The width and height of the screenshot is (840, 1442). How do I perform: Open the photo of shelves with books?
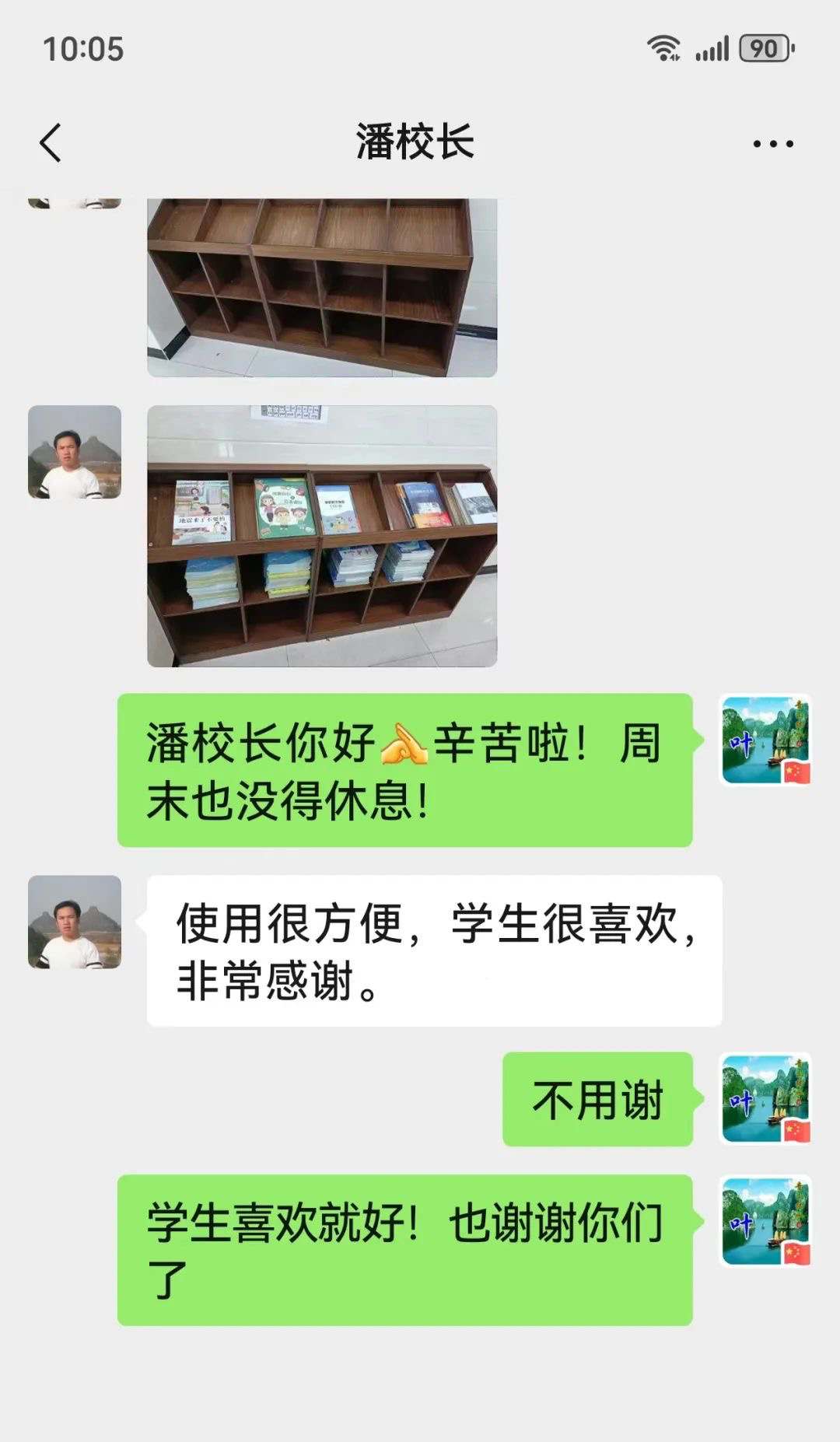[x=322, y=536]
